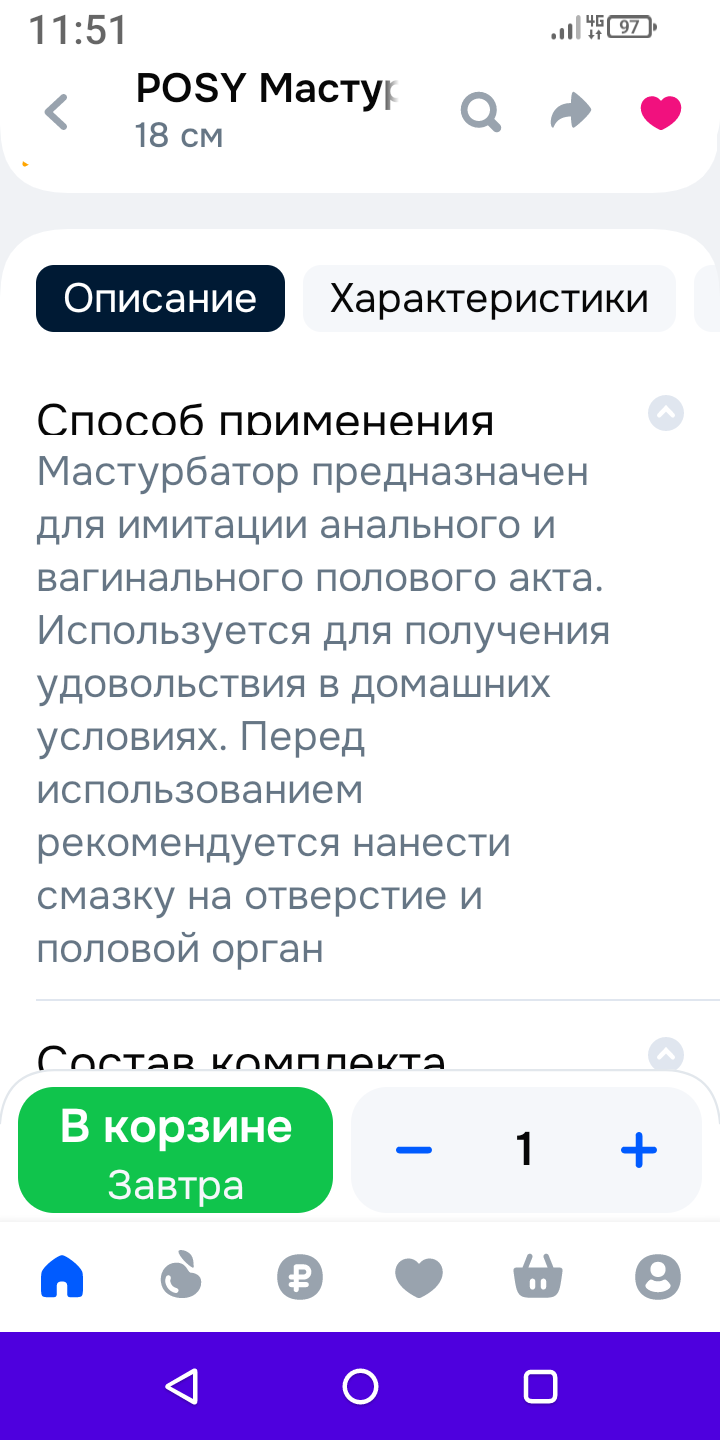
Task: Share this product
Action: click(x=571, y=112)
